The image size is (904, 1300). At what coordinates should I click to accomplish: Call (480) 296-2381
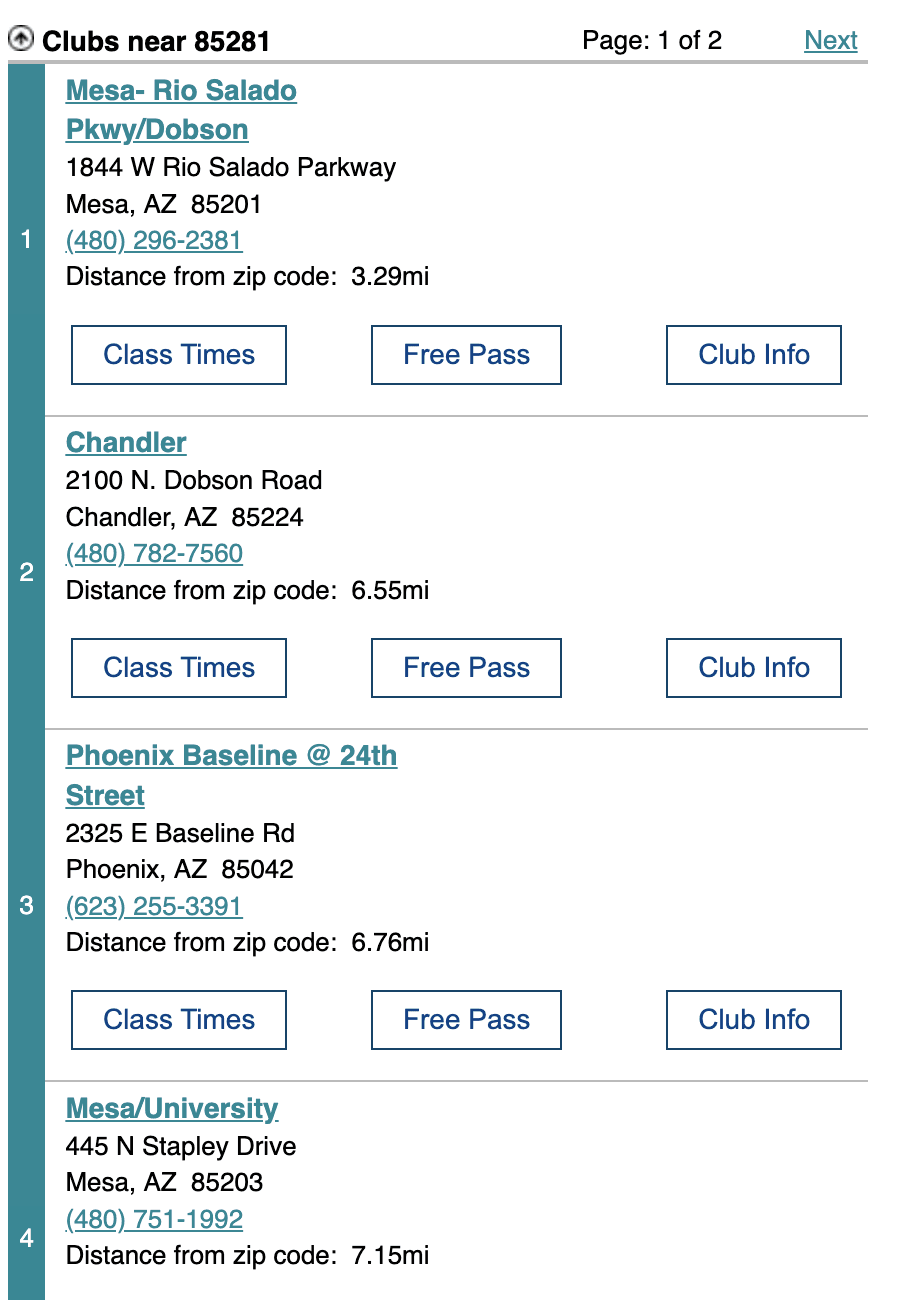click(154, 241)
